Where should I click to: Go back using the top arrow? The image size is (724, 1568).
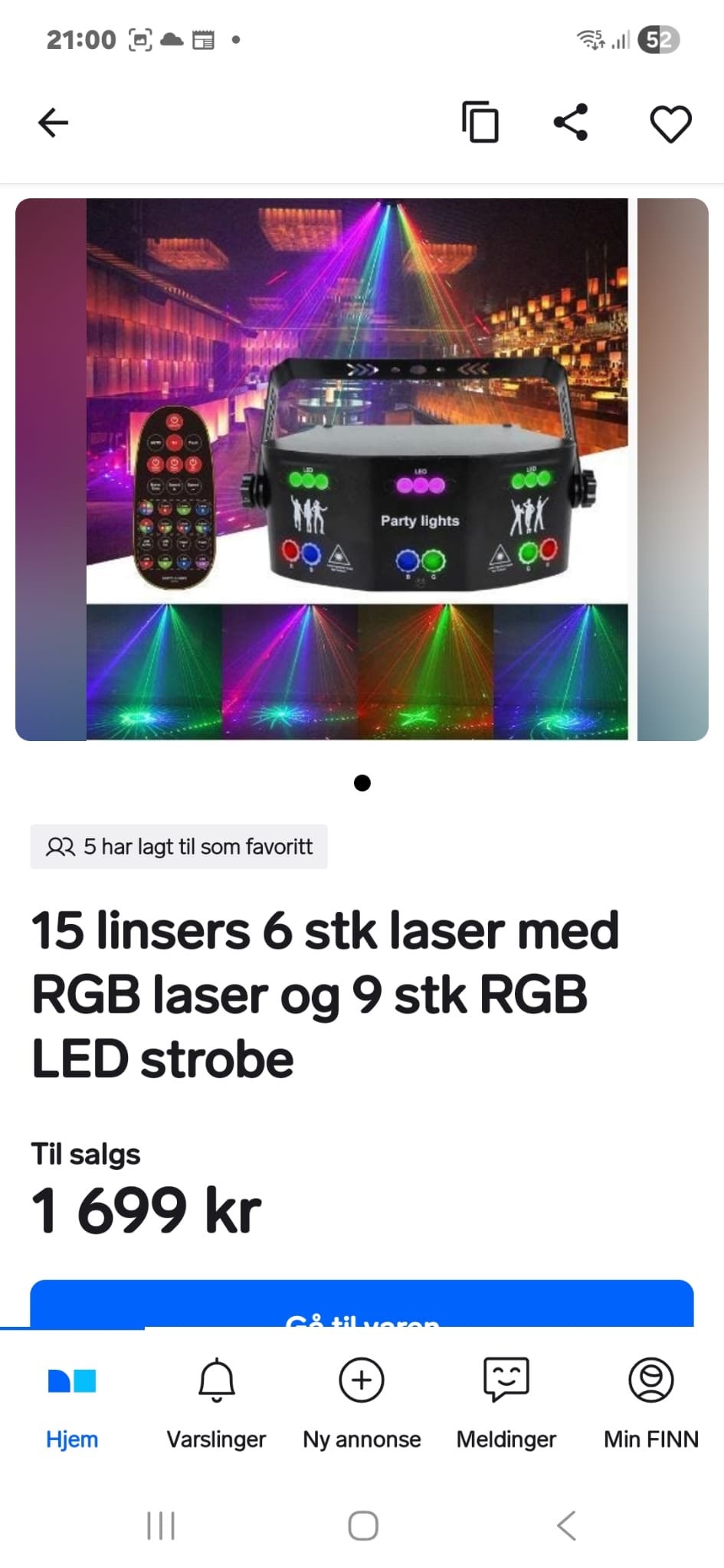point(53,122)
